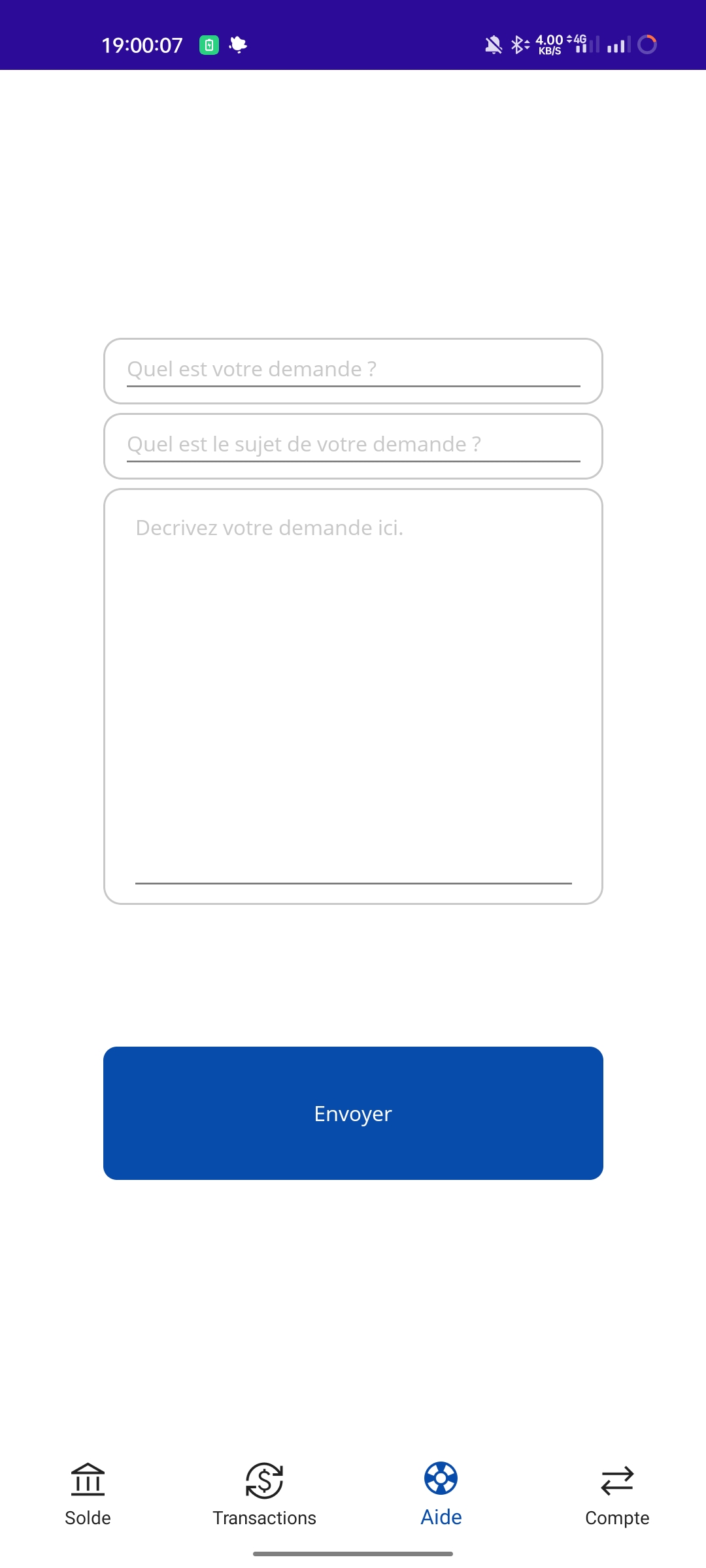Submit the request with Envoyer
The width and height of the screenshot is (706, 1568).
pyautogui.click(x=353, y=1113)
